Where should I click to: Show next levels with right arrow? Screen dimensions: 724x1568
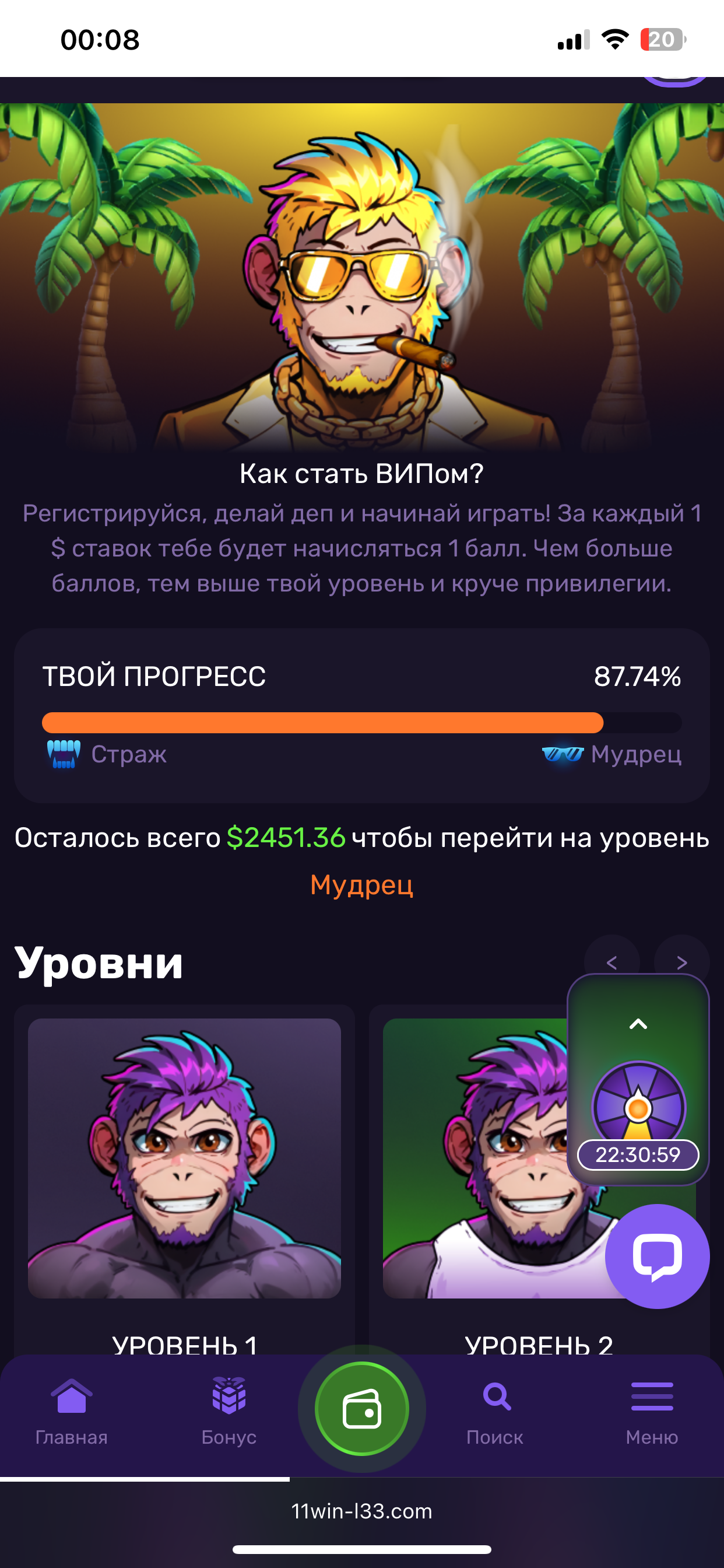pos(681,962)
